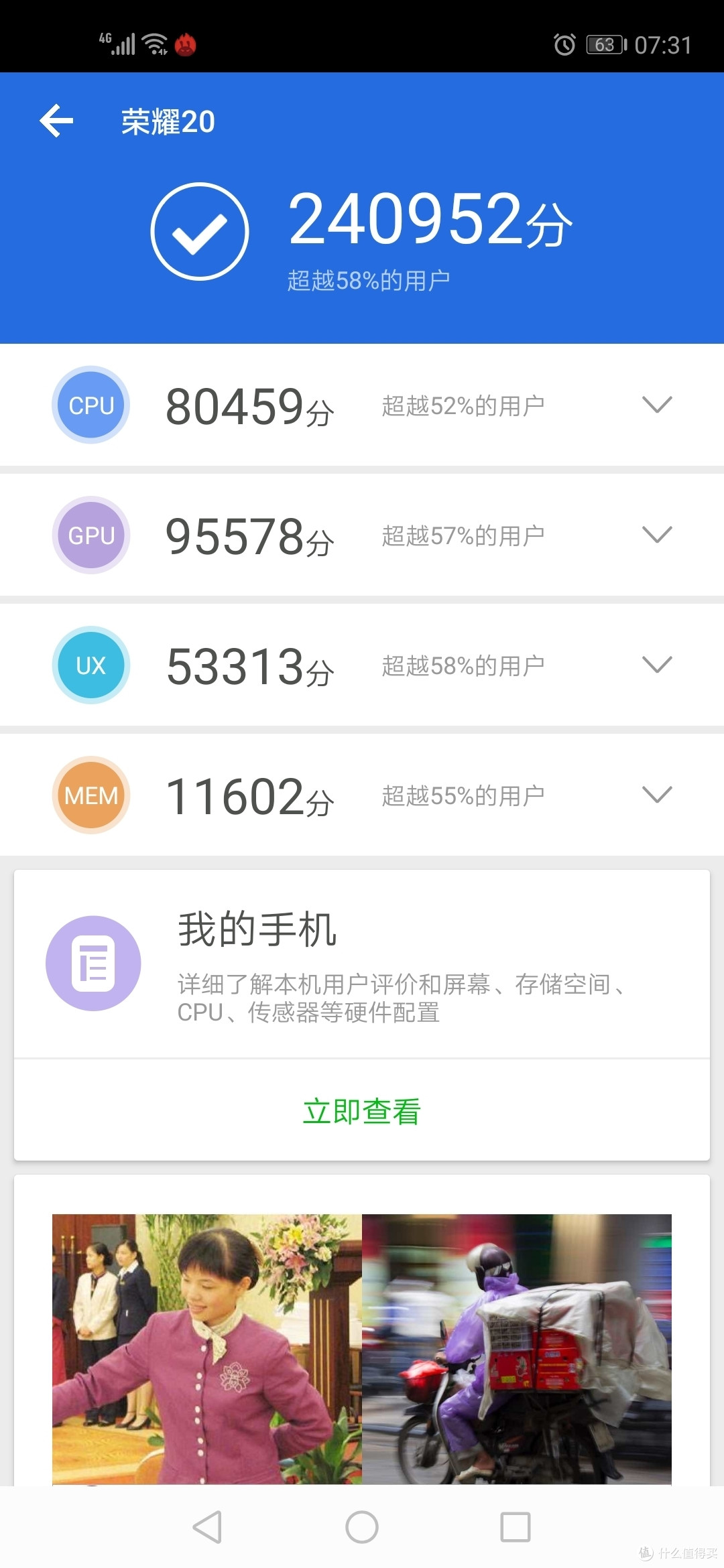Screen dimensions: 724x1568
Task: Expand the GPU score details
Action: [656, 534]
